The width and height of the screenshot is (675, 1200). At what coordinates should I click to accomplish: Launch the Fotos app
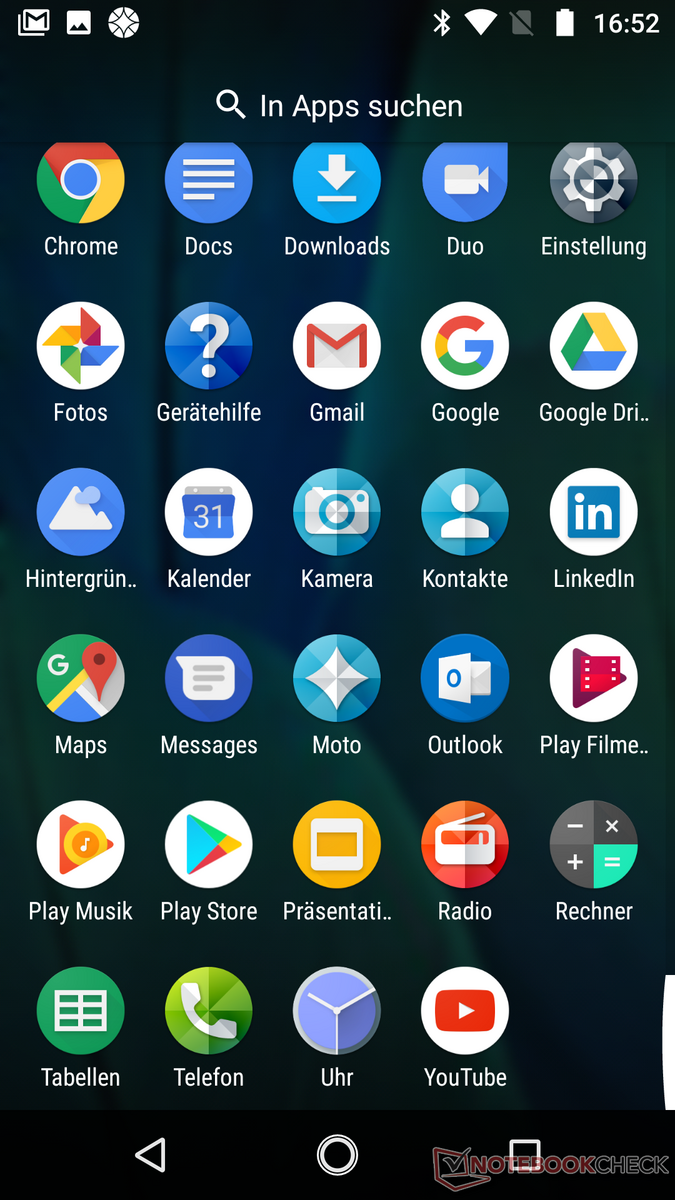(81, 346)
